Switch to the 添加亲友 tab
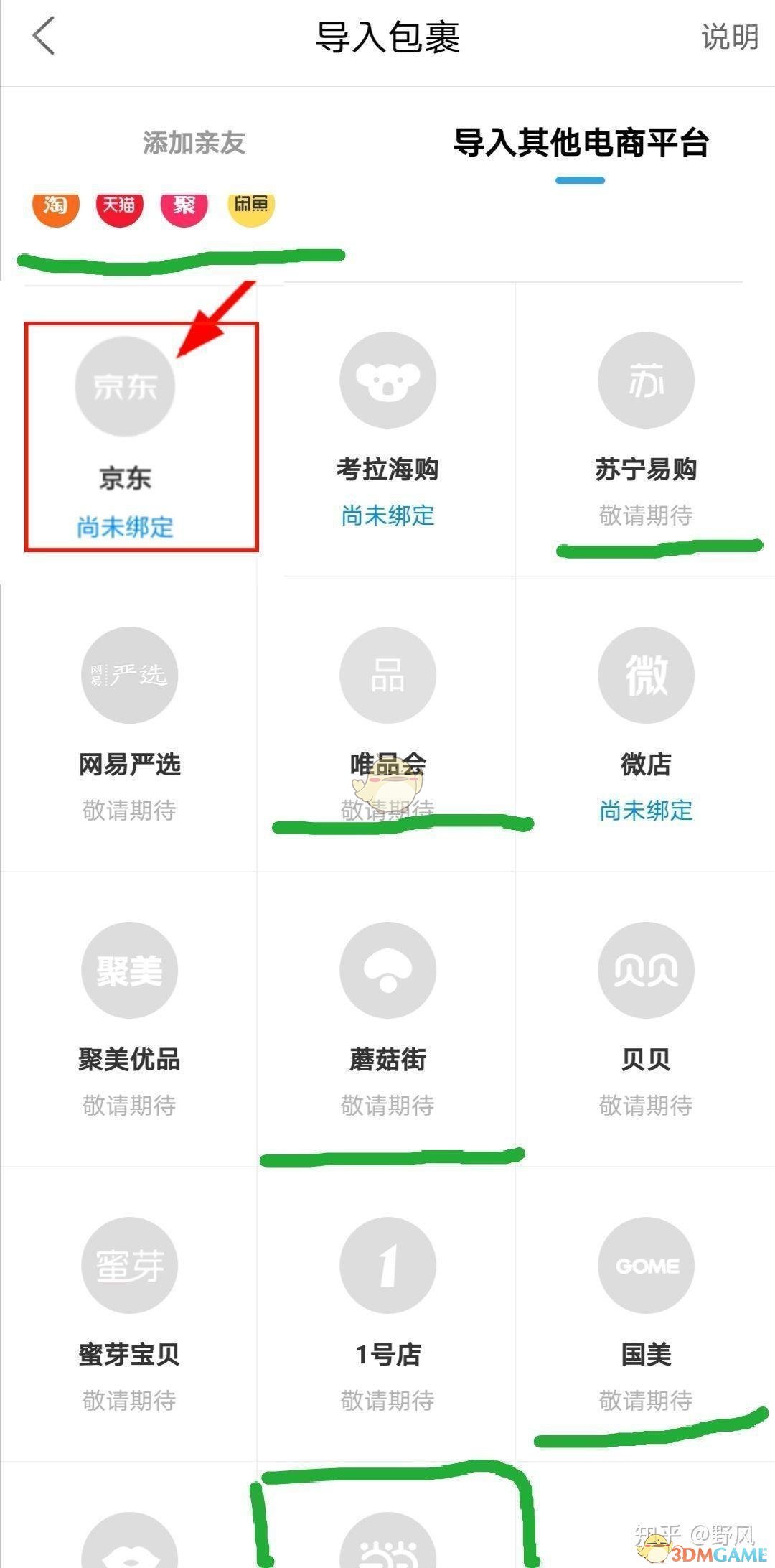 pyautogui.click(x=192, y=144)
